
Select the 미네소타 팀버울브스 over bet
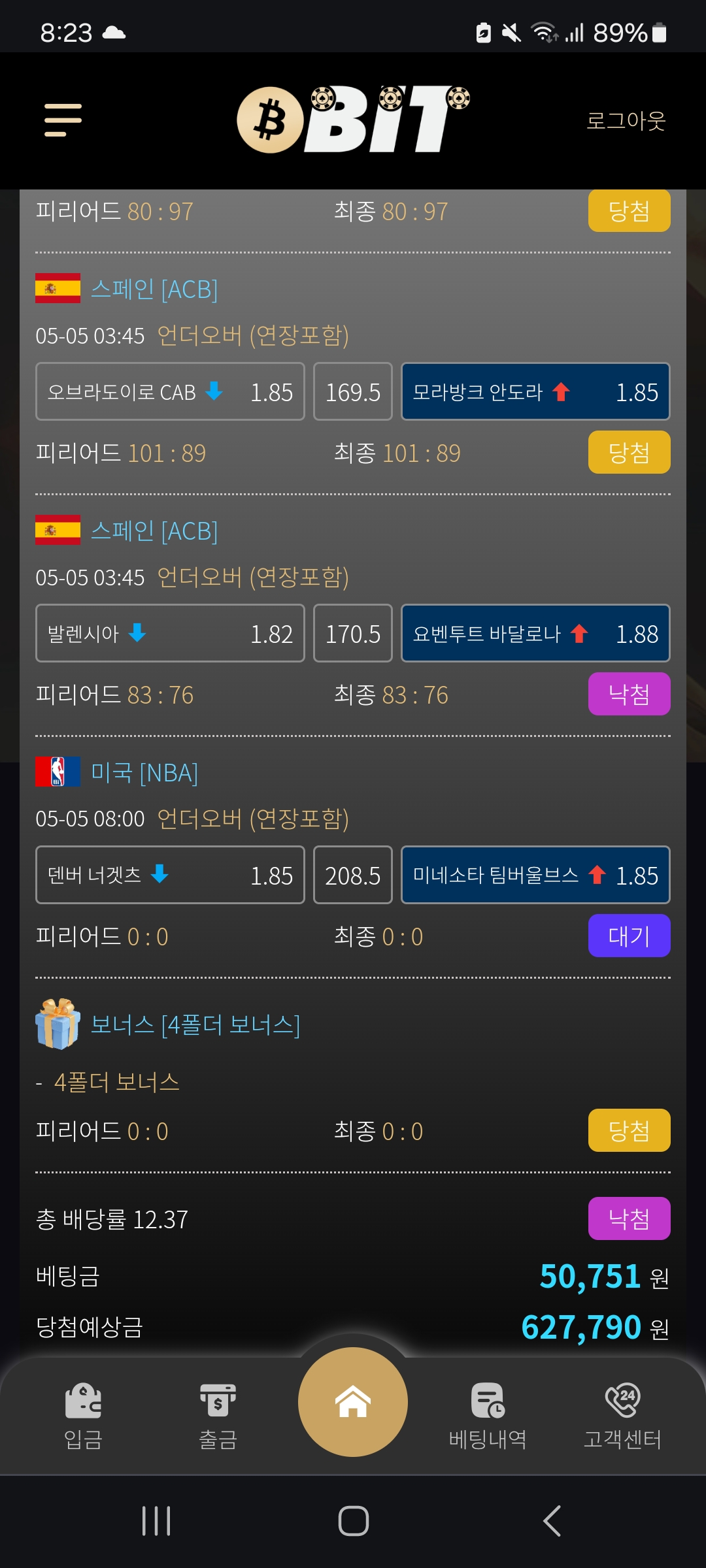click(x=535, y=875)
